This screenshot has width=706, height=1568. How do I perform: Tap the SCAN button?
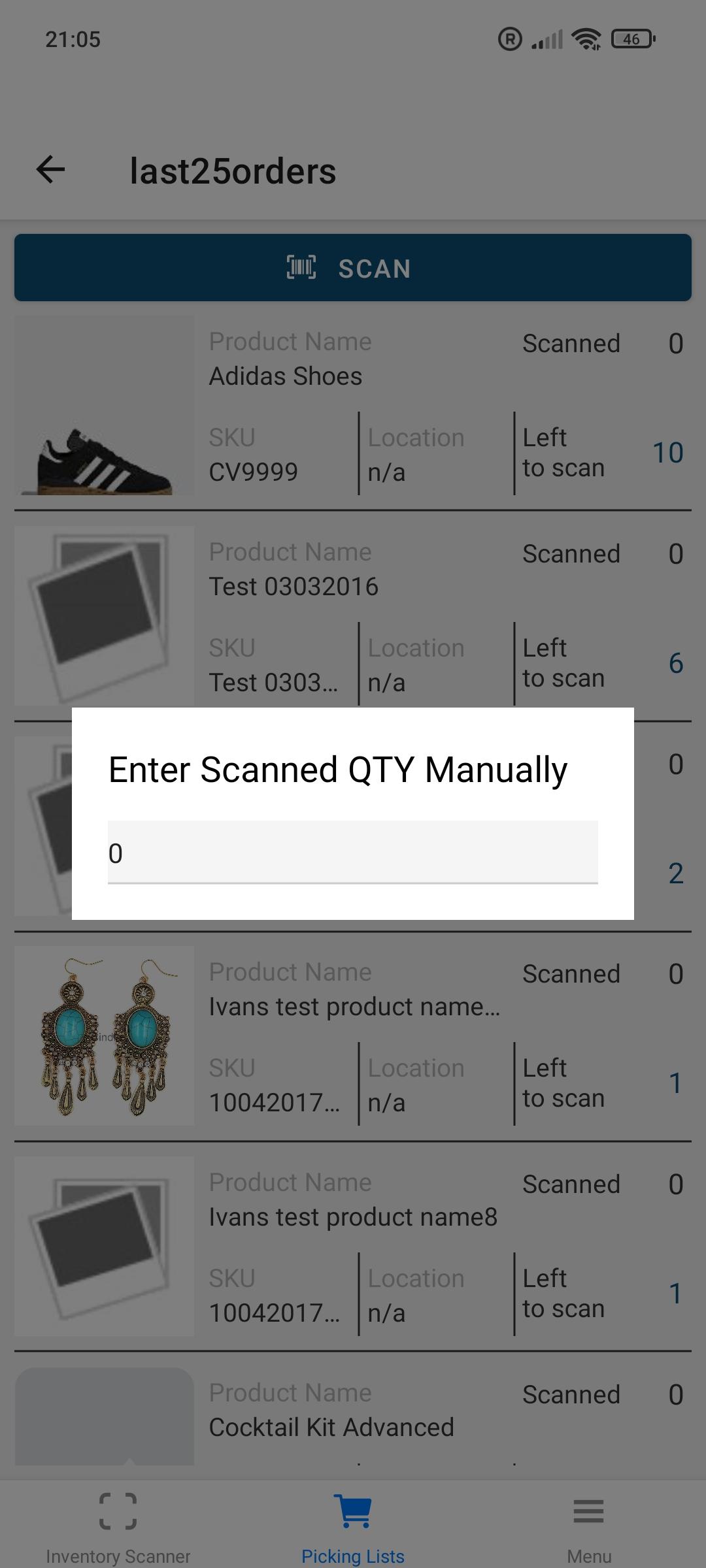click(x=353, y=268)
